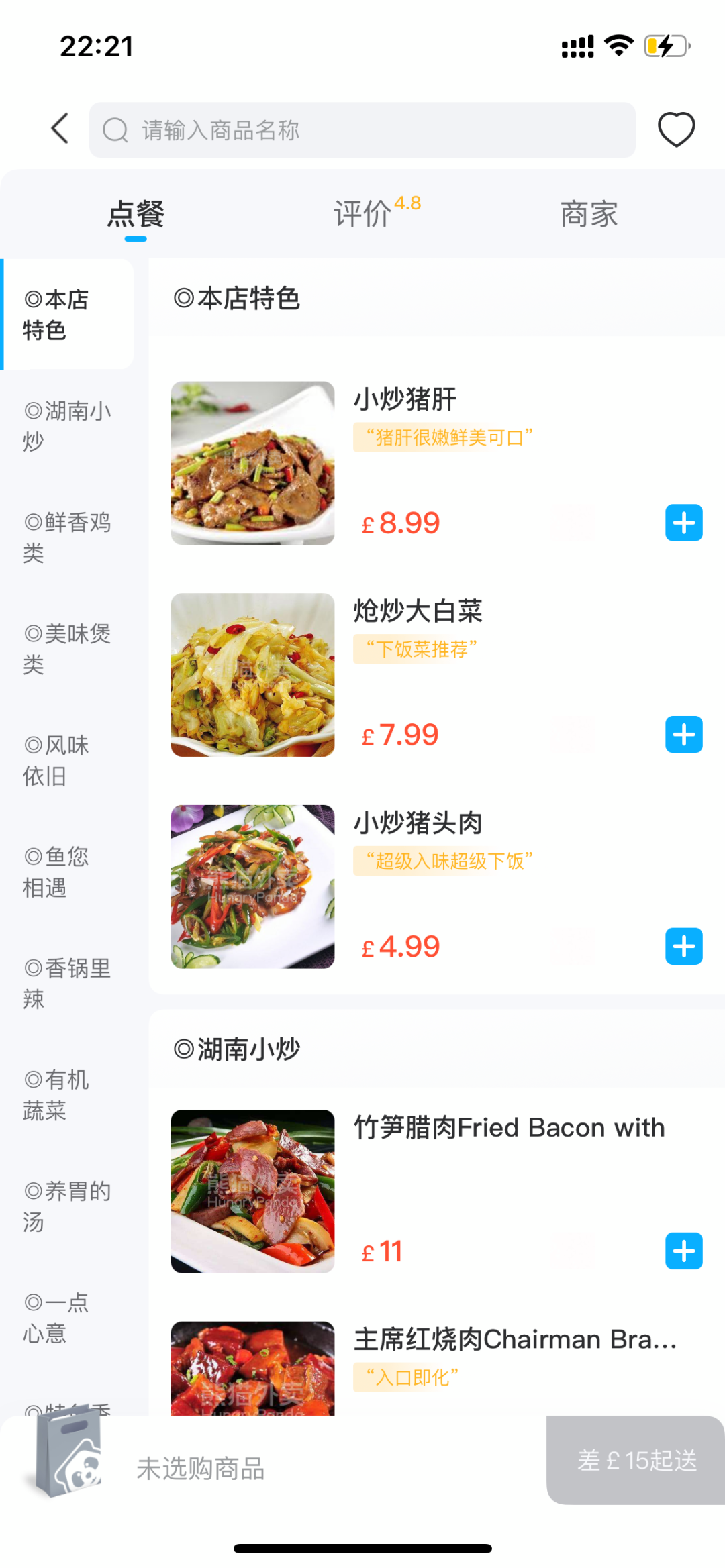Viewport: 725px width, 1568px height.
Task: Open the 主席红烧肉 dish details
Action: 515,1340
